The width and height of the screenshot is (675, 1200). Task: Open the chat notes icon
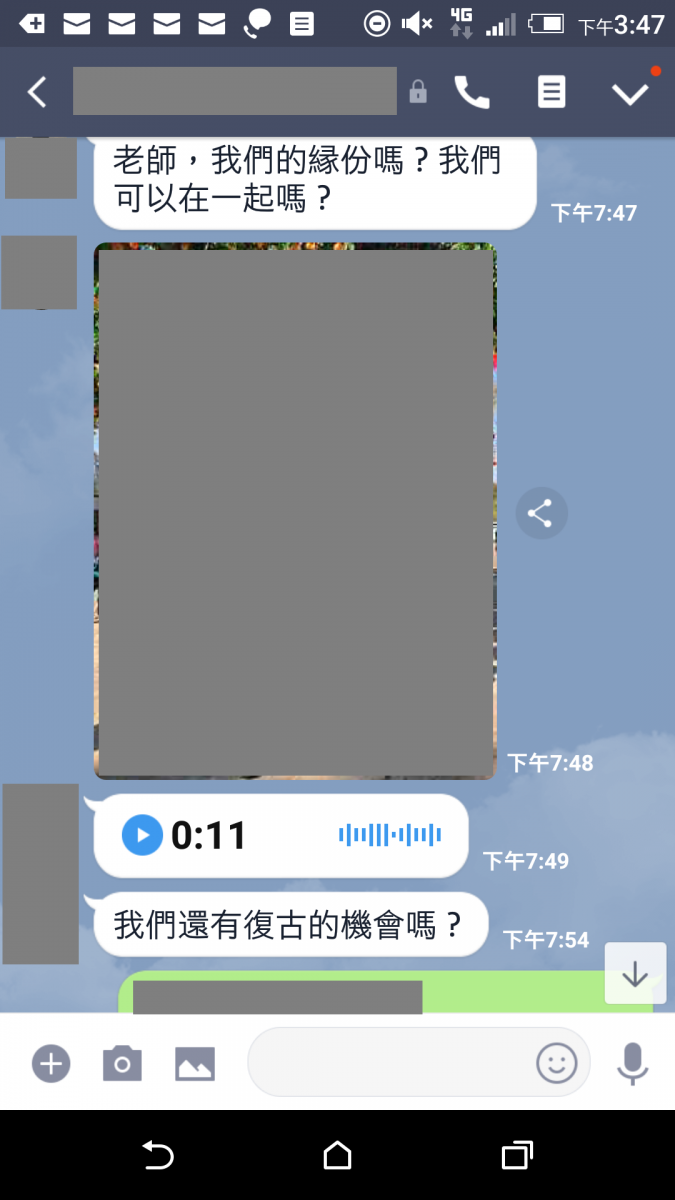tap(551, 93)
